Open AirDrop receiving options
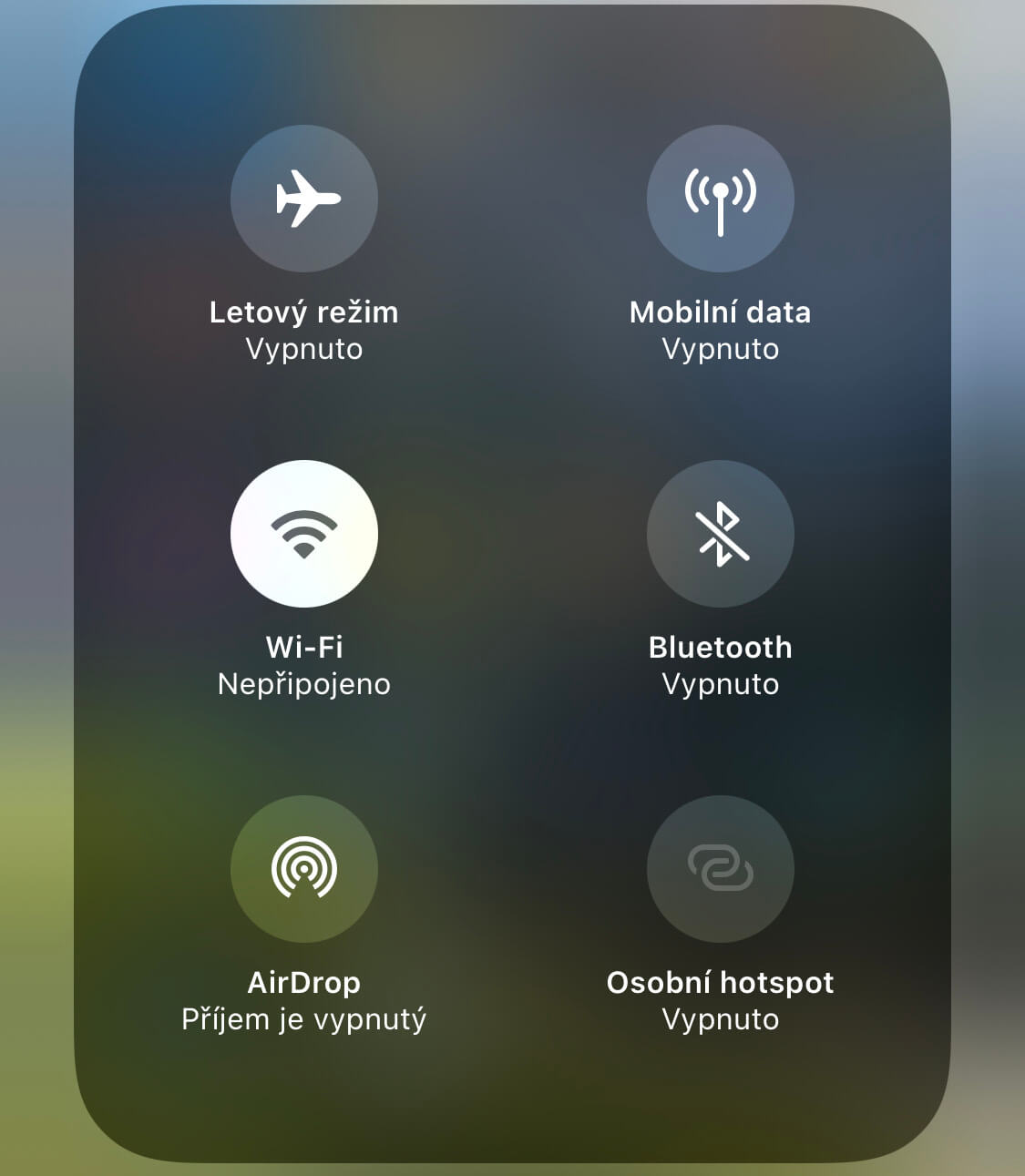The image size is (1025, 1176). [x=304, y=869]
